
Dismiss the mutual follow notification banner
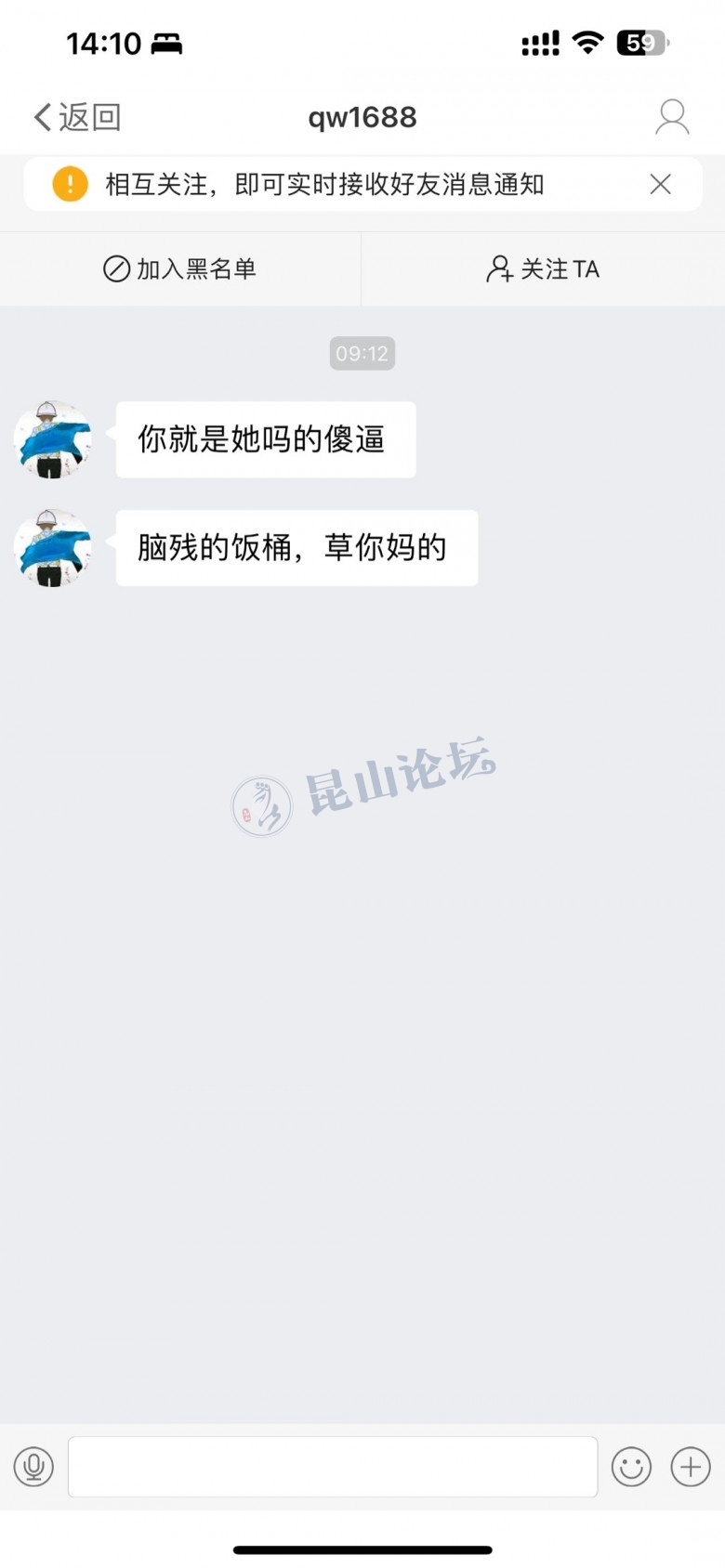(x=660, y=184)
